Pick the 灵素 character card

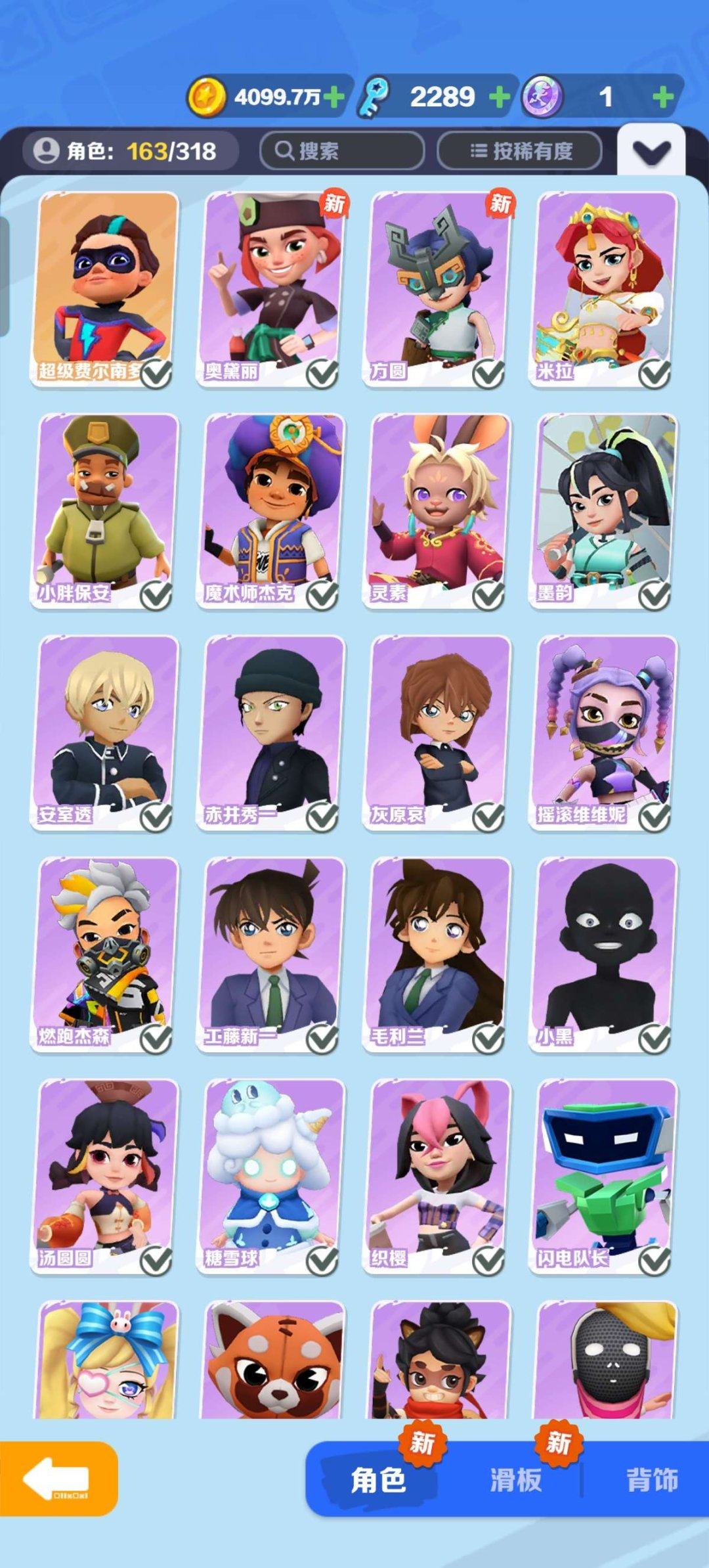coord(438,509)
